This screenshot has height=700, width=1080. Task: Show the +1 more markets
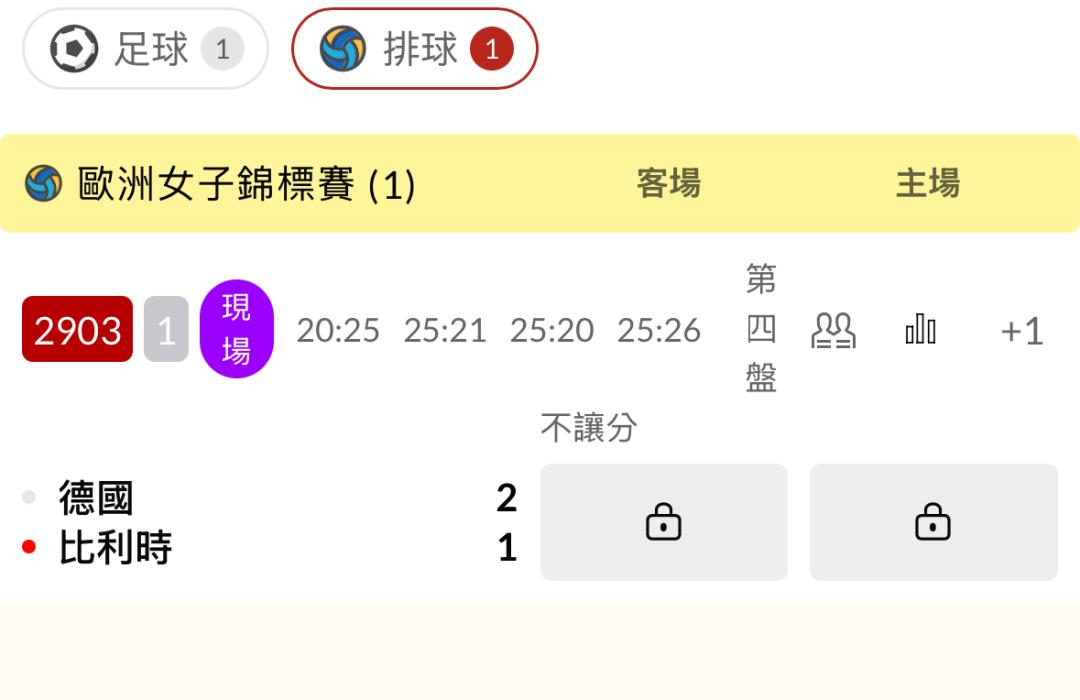click(x=1022, y=331)
